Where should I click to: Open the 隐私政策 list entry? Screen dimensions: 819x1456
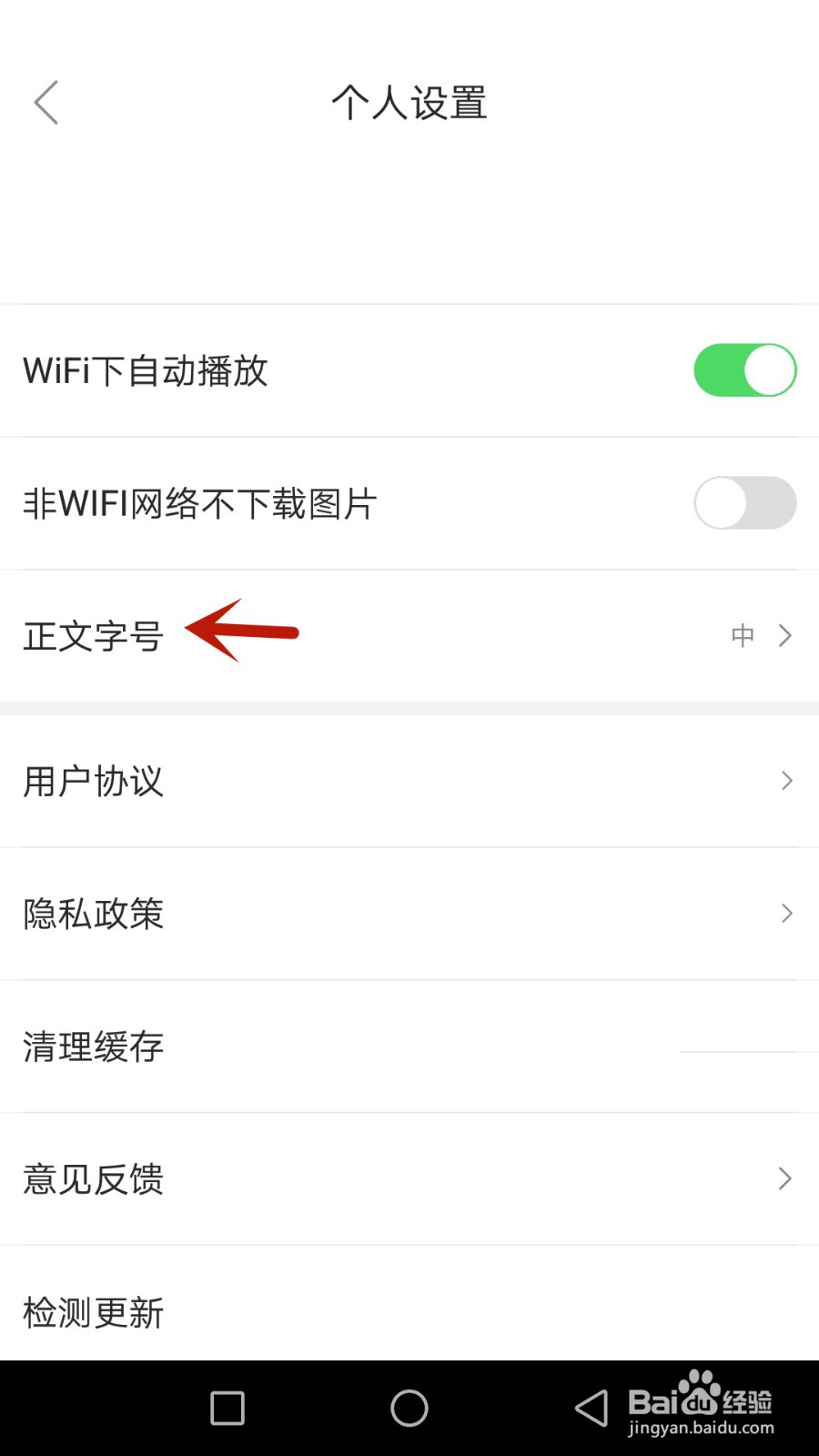click(x=93, y=914)
